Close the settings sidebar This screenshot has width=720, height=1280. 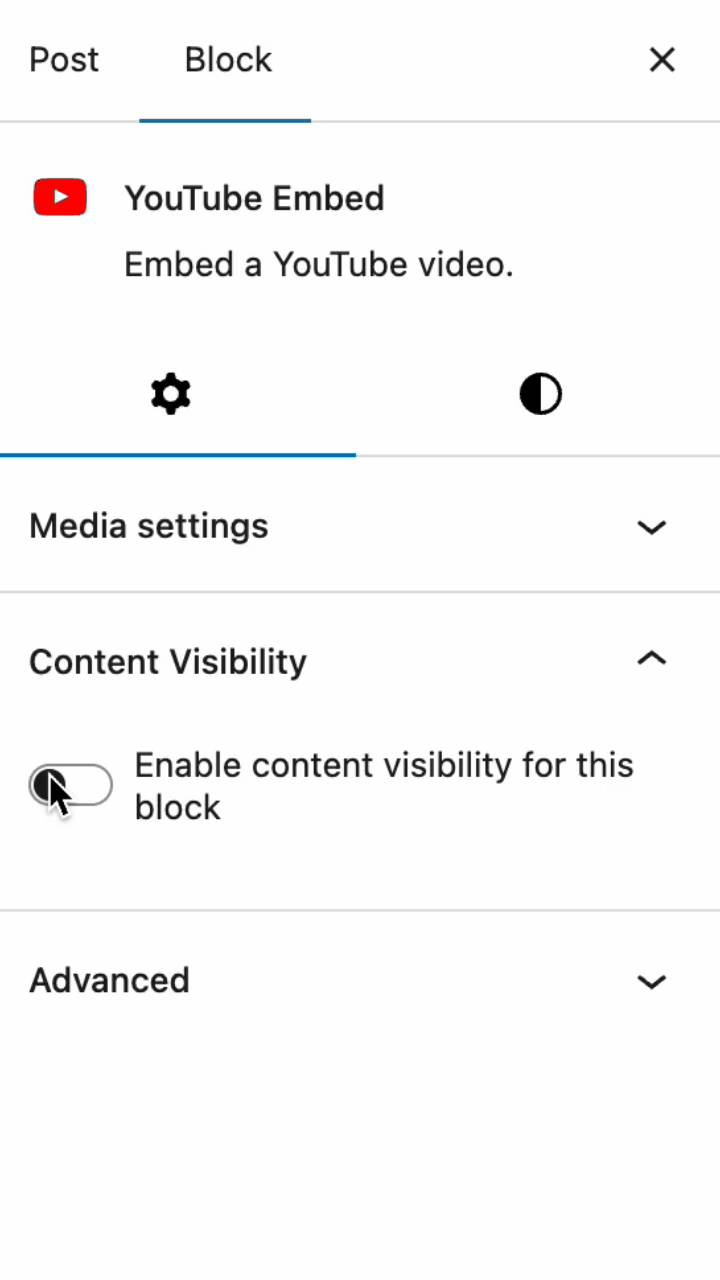coord(662,60)
